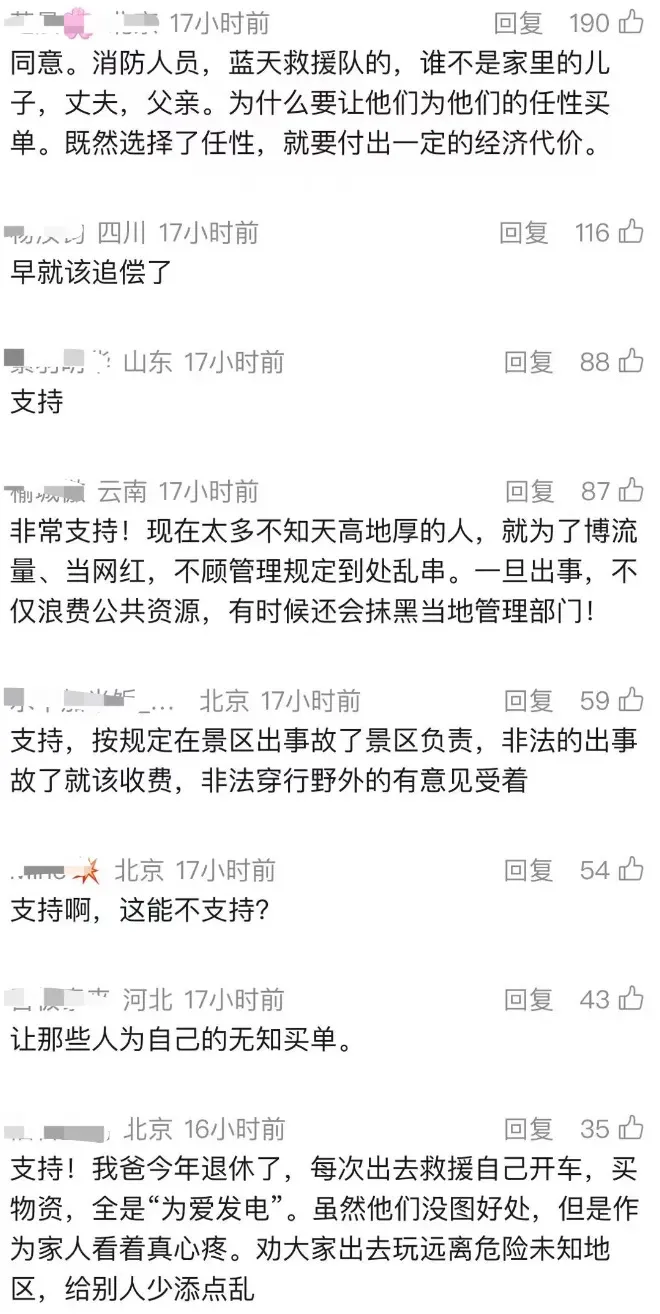This screenshot has width=660, height=1314.
Task: Thumbs up the comment with 59 likes
Action: pos(631,700)
